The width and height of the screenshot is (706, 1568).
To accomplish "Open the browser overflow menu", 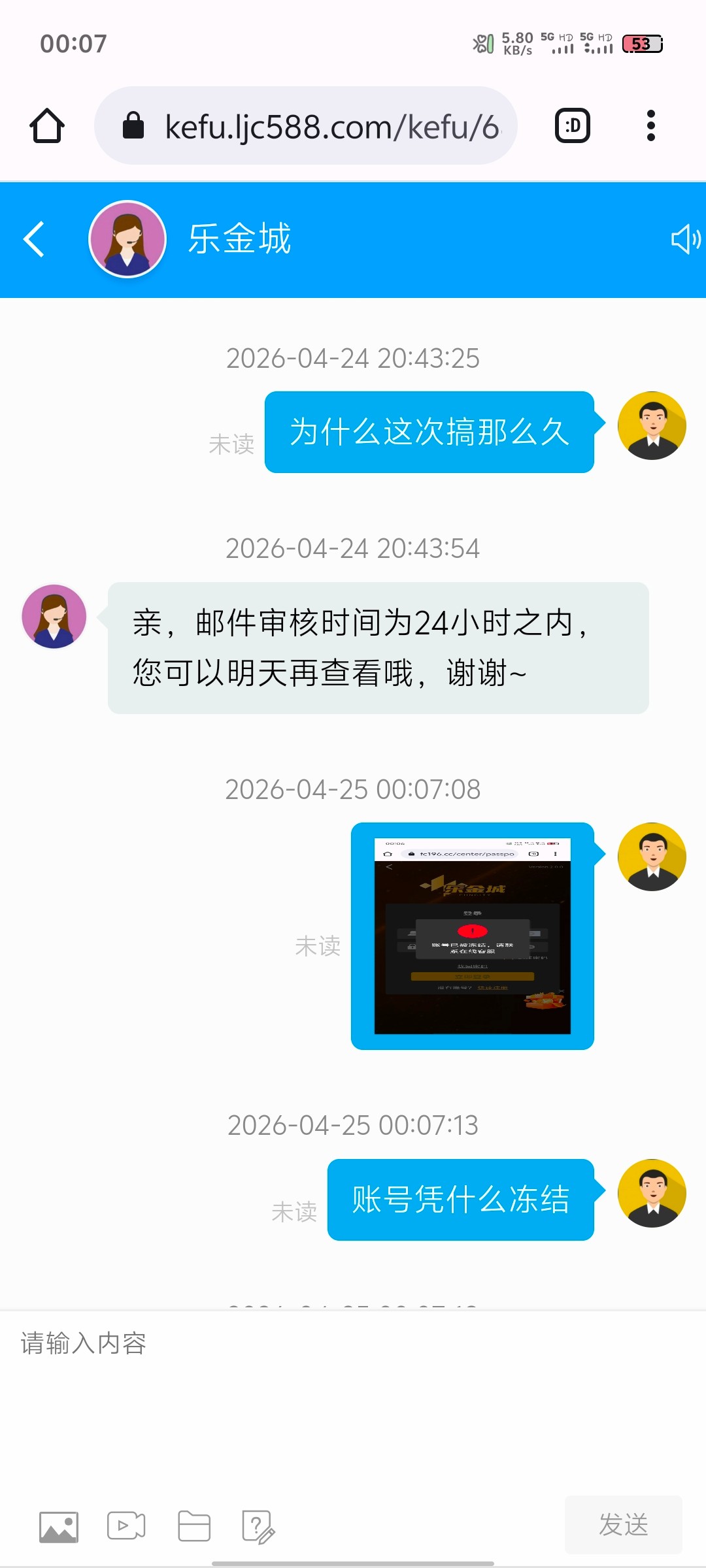I will coord(650,125).
